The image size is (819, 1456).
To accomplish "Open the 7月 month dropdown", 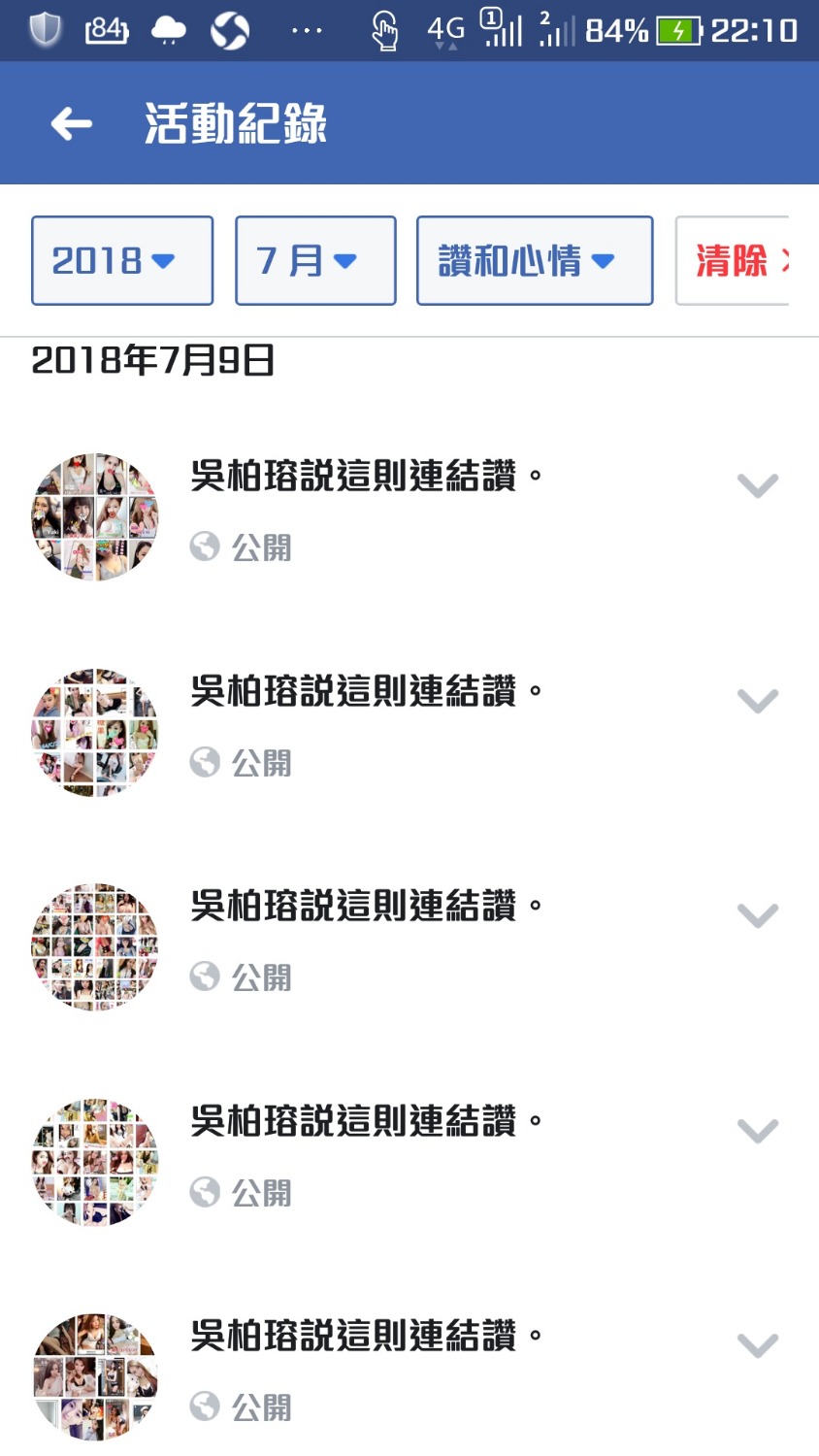I will click(315, 261).
